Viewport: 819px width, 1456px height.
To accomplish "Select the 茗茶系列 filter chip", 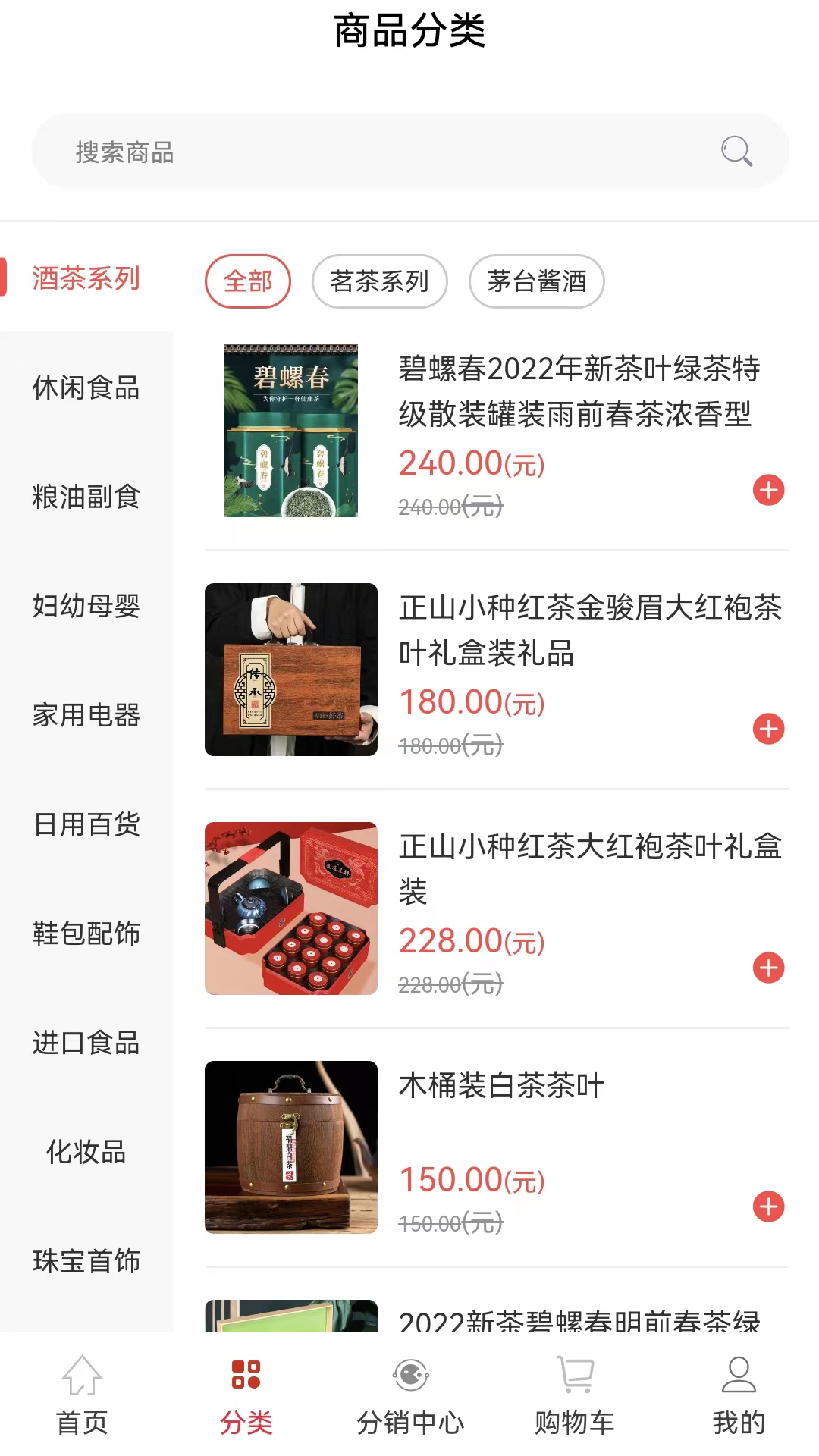I will tap(379, 281).
